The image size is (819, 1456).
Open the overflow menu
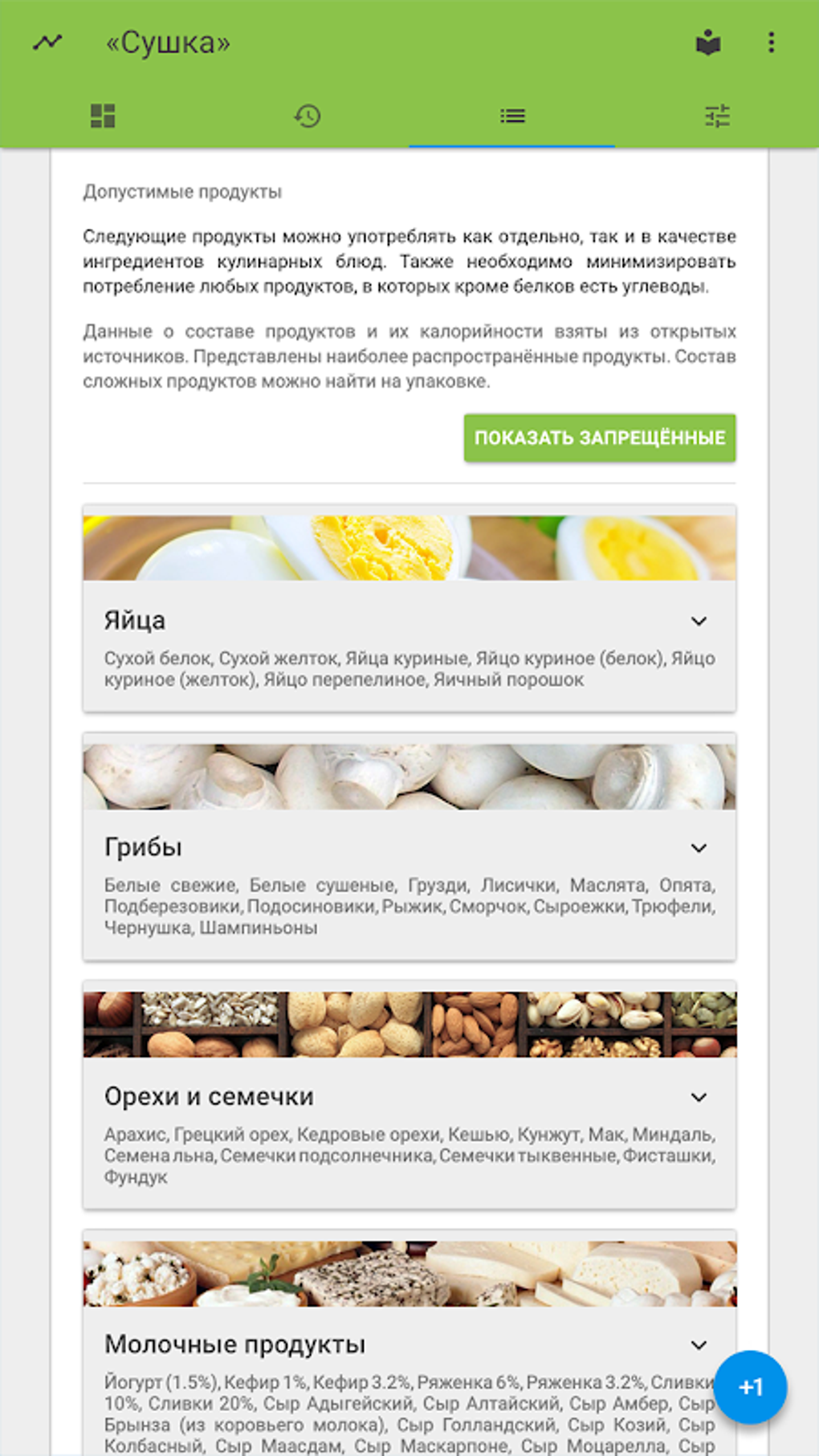pos(771,42)
